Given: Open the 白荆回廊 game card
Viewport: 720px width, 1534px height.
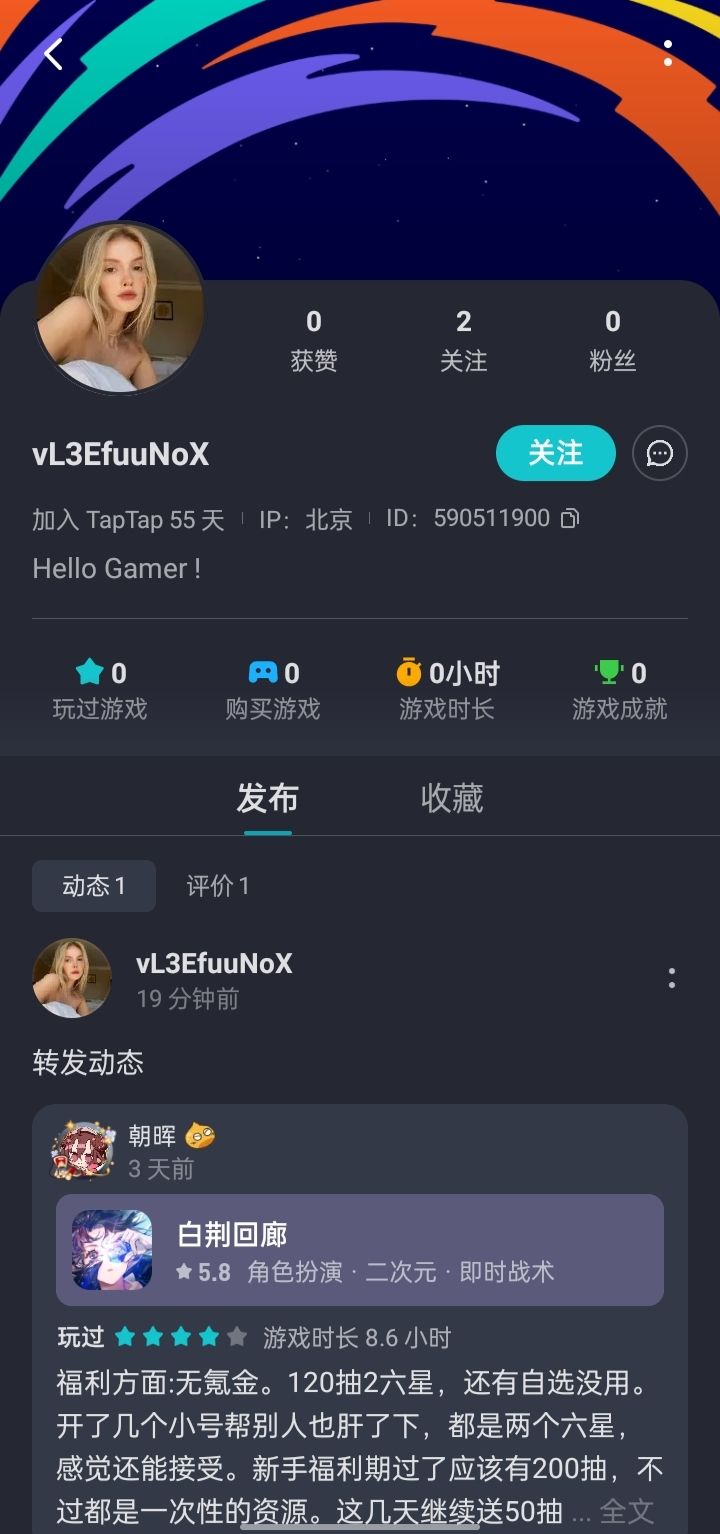Looking at the screenshot, I should [360, 1250].
